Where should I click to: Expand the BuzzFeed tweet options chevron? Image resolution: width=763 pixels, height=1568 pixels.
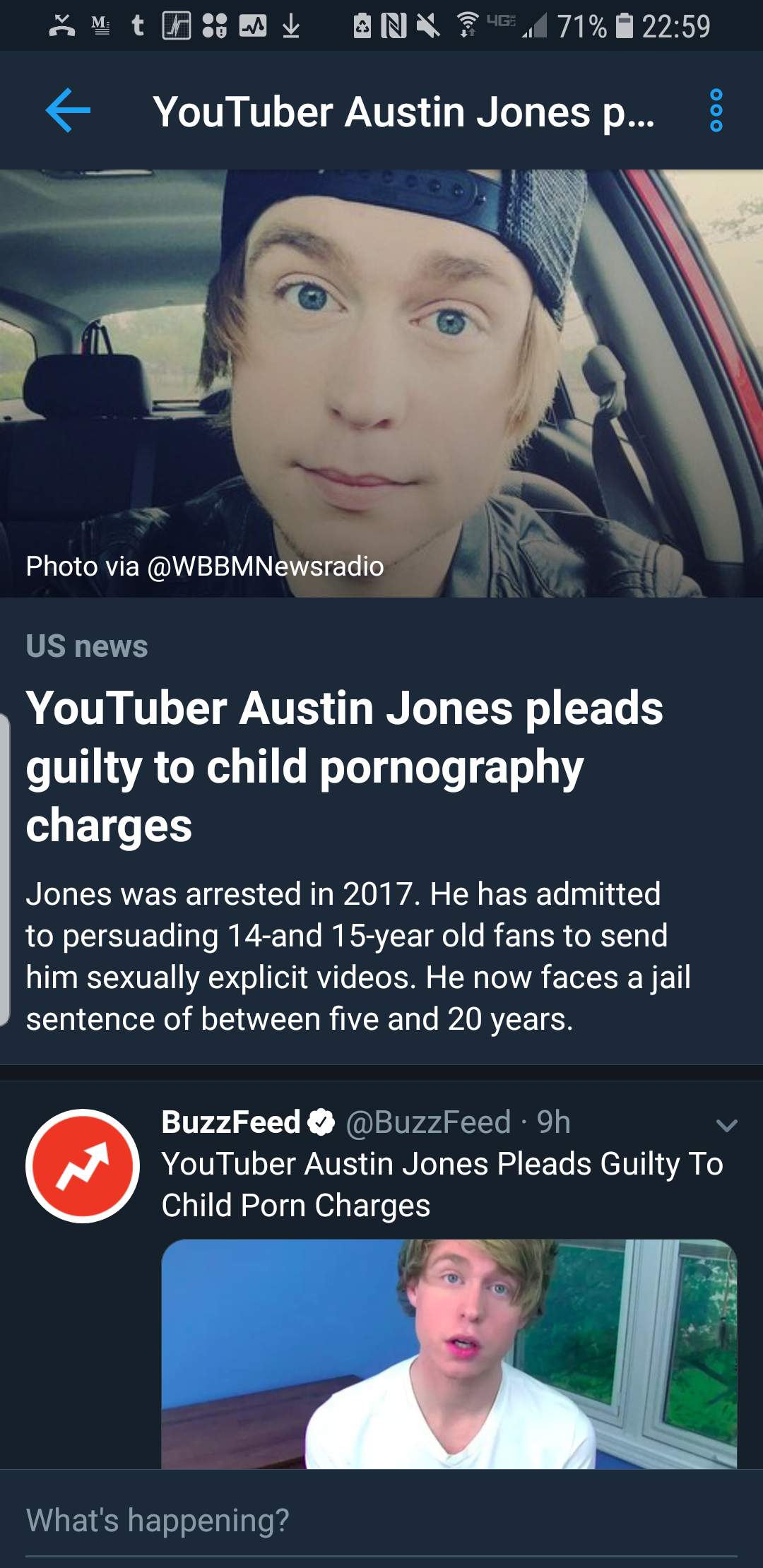coord(726,1125)
